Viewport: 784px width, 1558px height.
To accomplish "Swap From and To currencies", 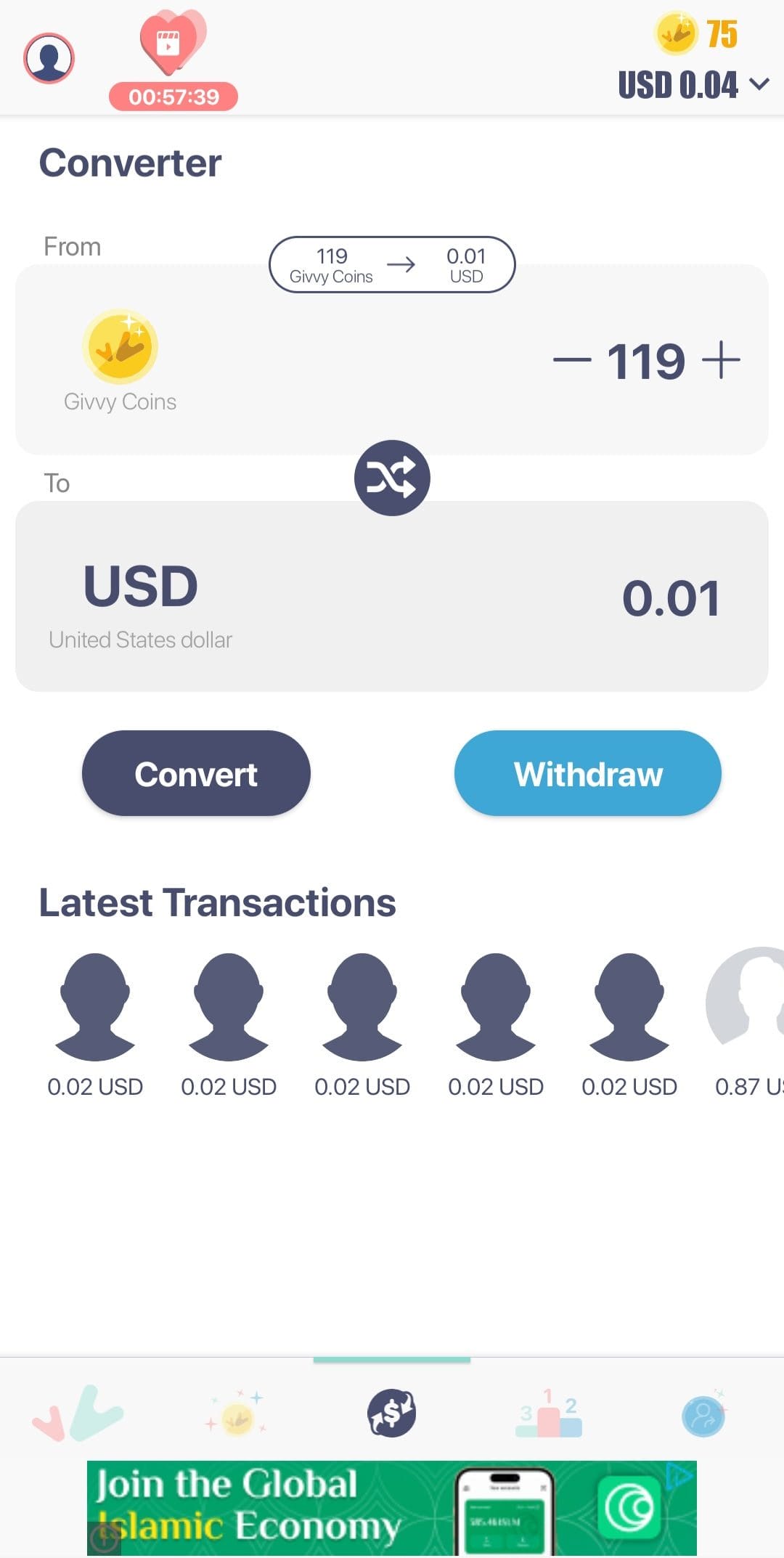I will pyautogui.click(x=392, y=478).
